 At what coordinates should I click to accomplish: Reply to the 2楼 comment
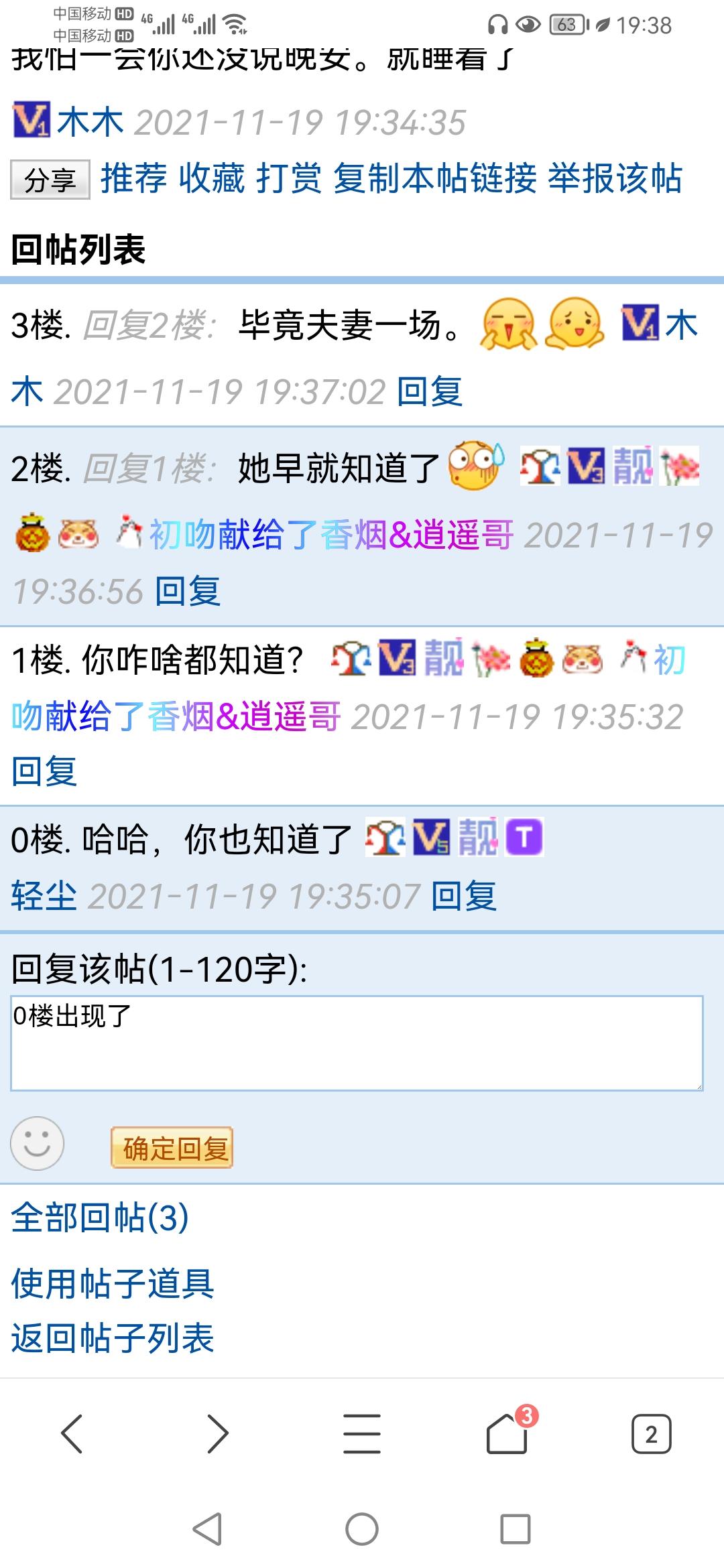click(187, 592)
